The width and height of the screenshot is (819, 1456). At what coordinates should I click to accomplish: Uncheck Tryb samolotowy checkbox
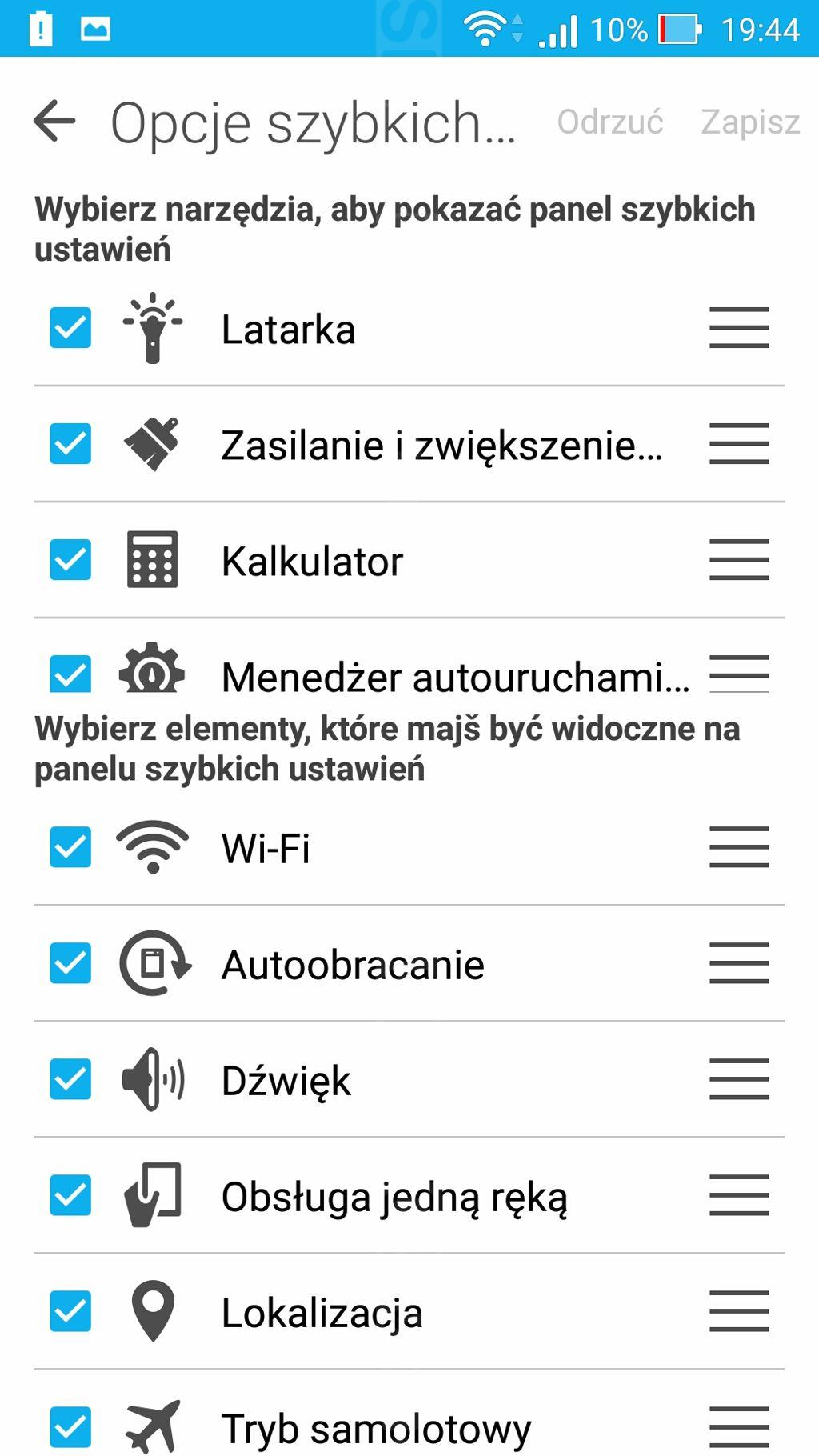click(70, 1426)
